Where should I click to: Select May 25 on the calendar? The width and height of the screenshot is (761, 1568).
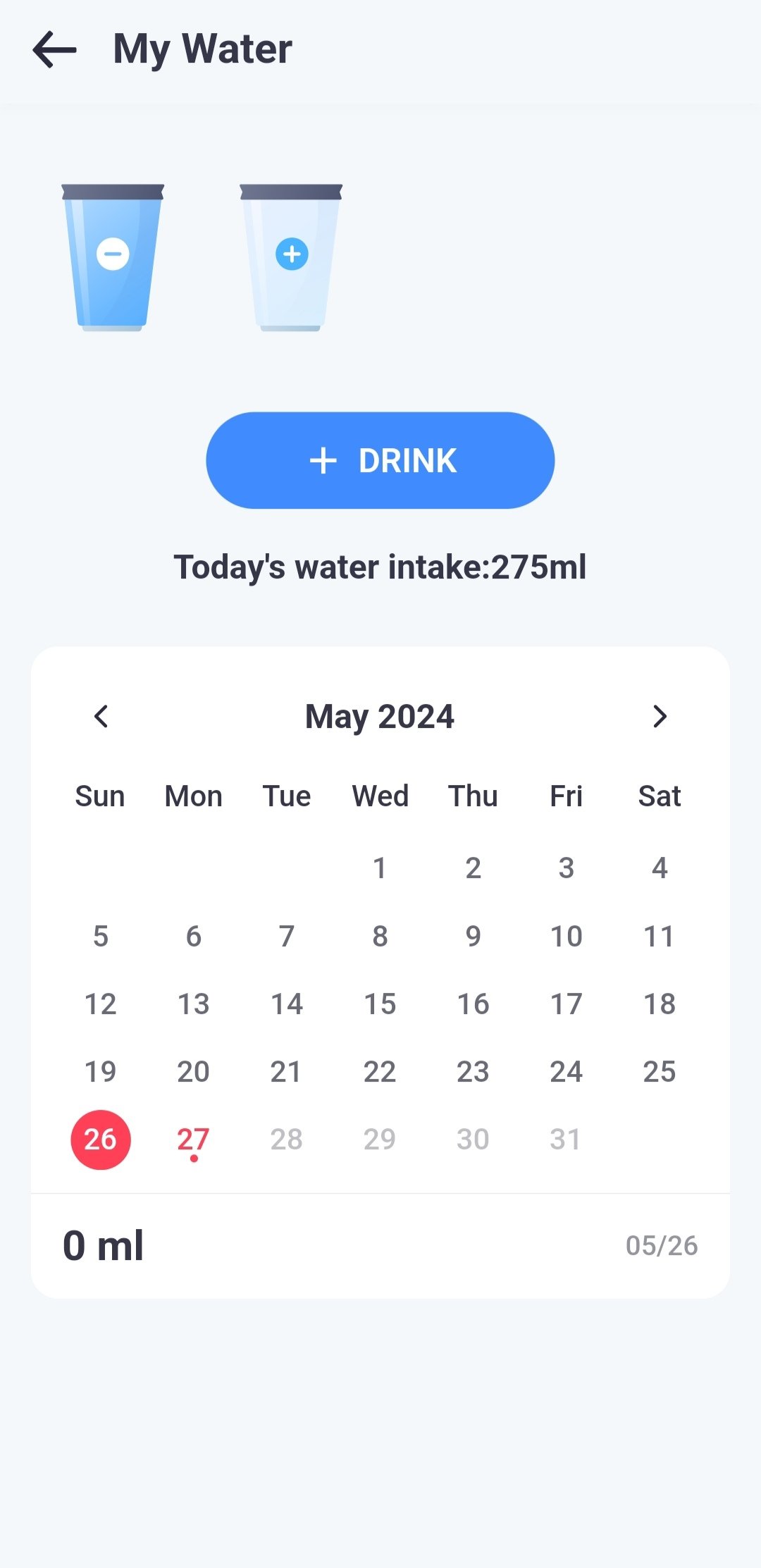(x=660, y=1072)
